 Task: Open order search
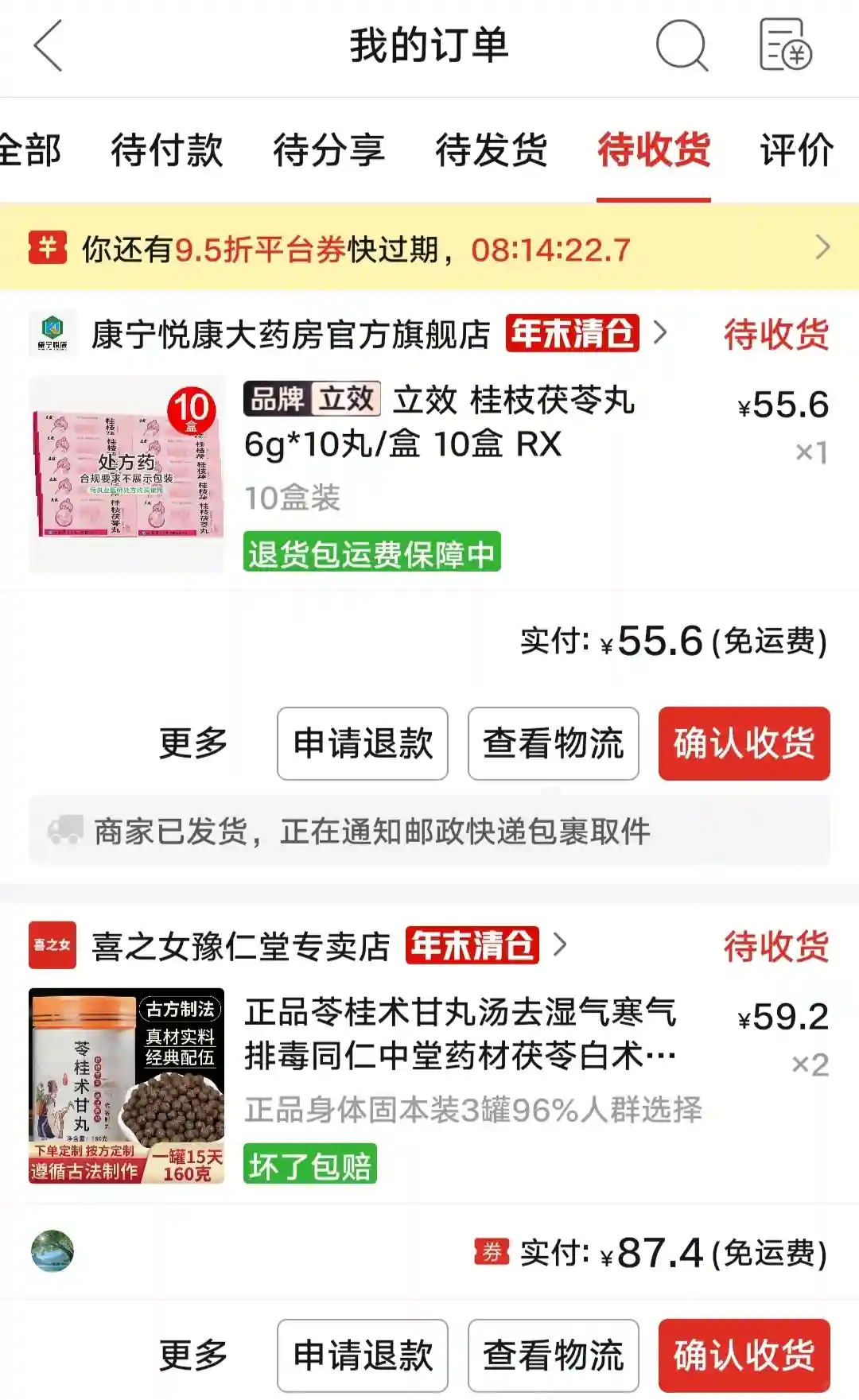pyautogui.click(x=682, y=45)
